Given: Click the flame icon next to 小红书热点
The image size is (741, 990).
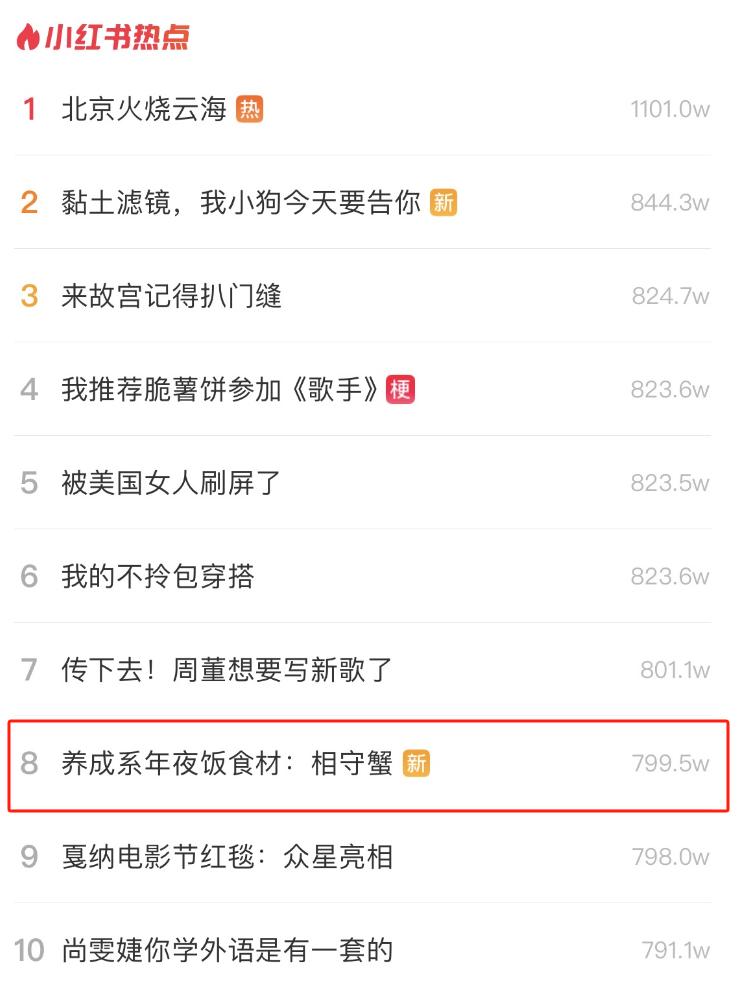Looking at the screenshot, I should (28, 33).
